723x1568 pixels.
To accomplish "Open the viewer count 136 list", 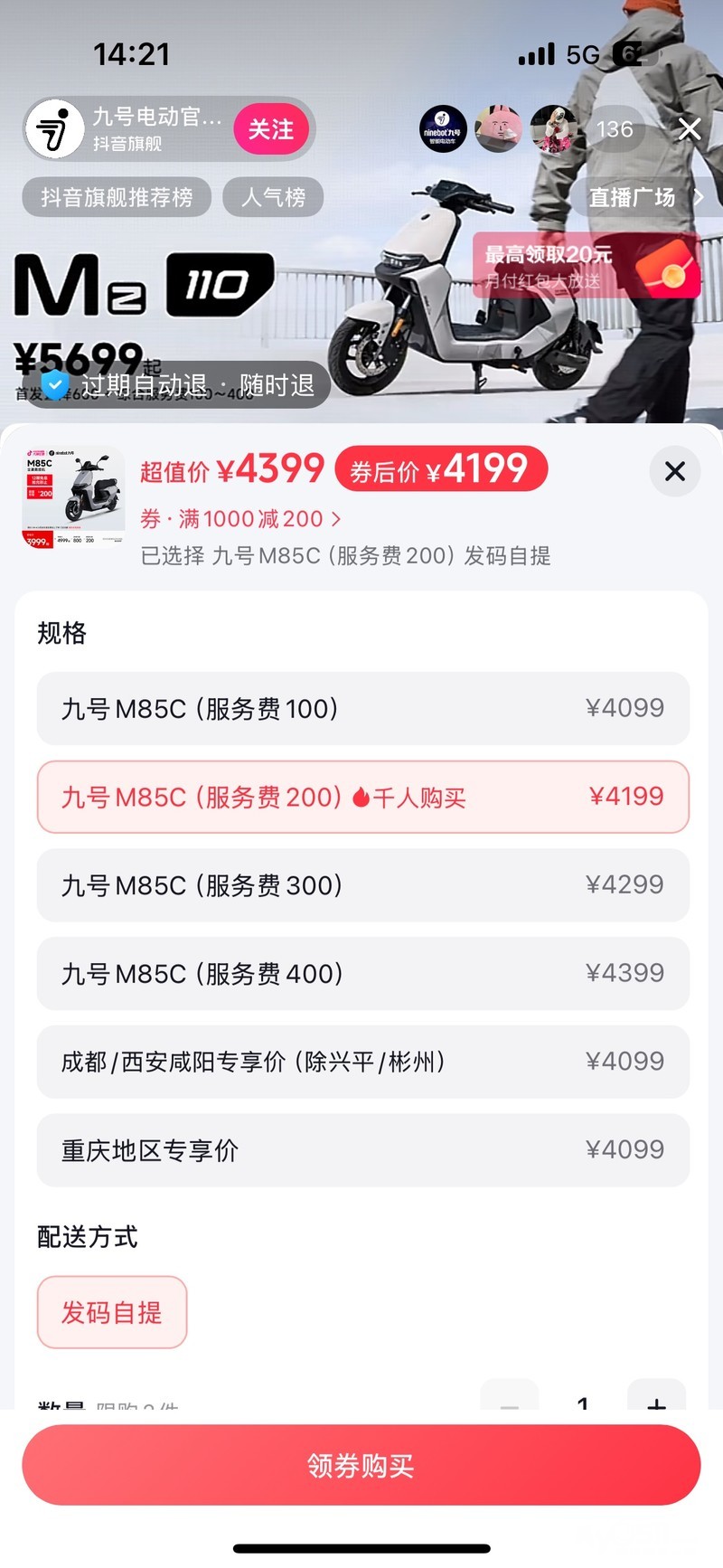I will pos(615,129).
